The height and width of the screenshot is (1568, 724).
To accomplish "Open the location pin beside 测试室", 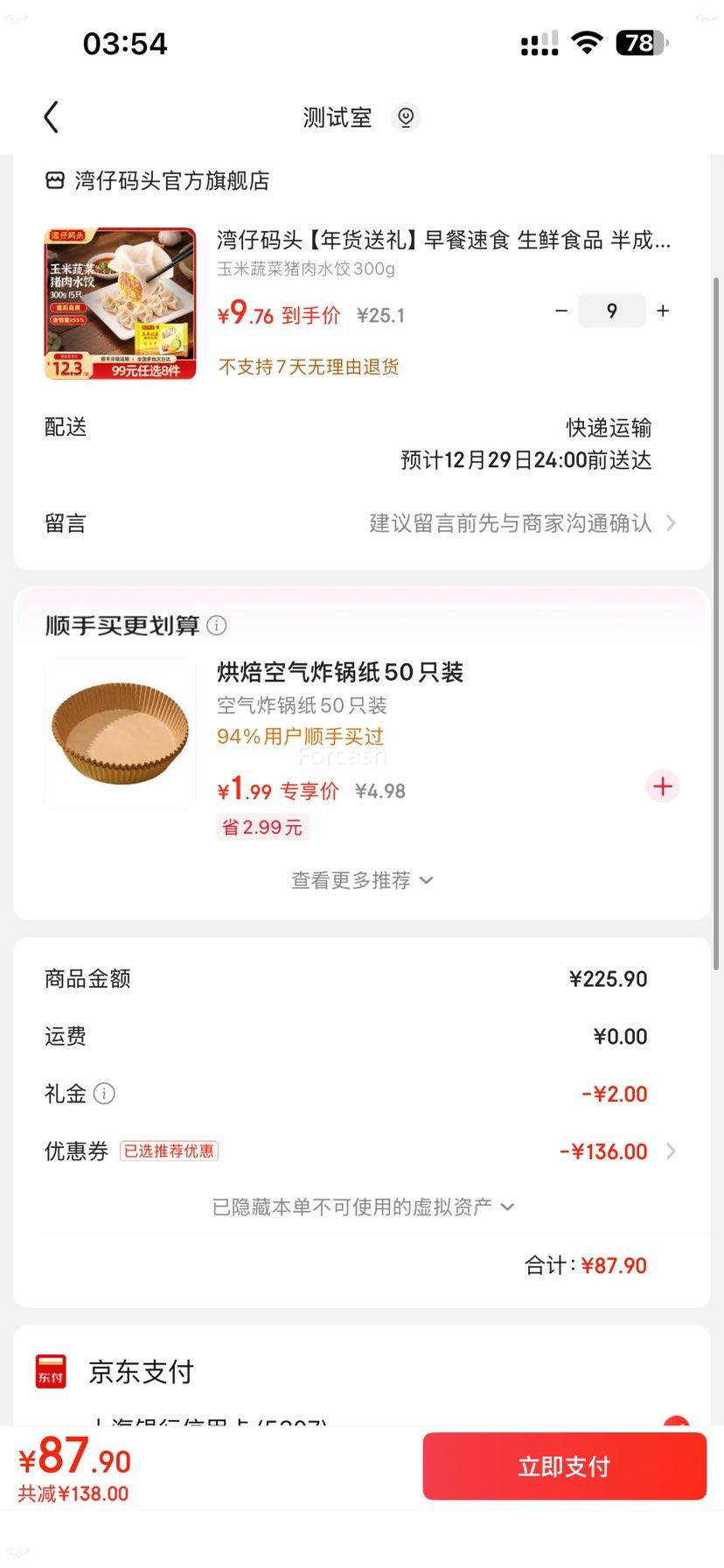I will 405,116.
